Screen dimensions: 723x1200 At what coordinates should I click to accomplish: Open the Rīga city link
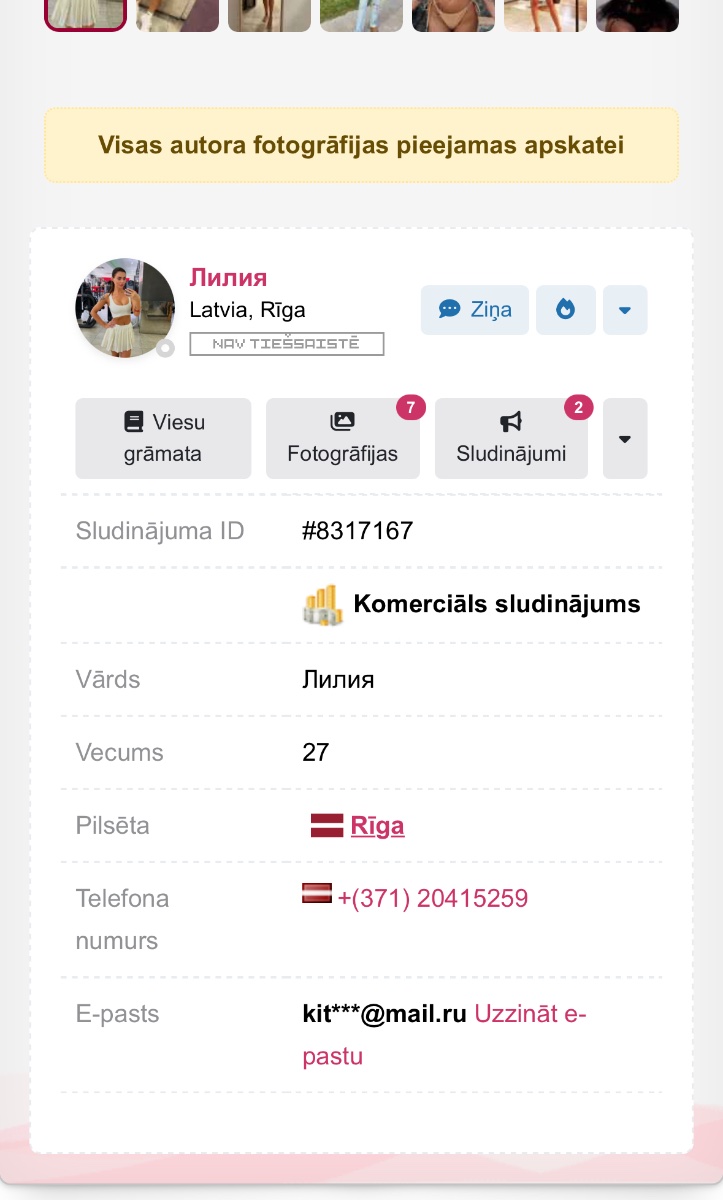click(377, 826)
